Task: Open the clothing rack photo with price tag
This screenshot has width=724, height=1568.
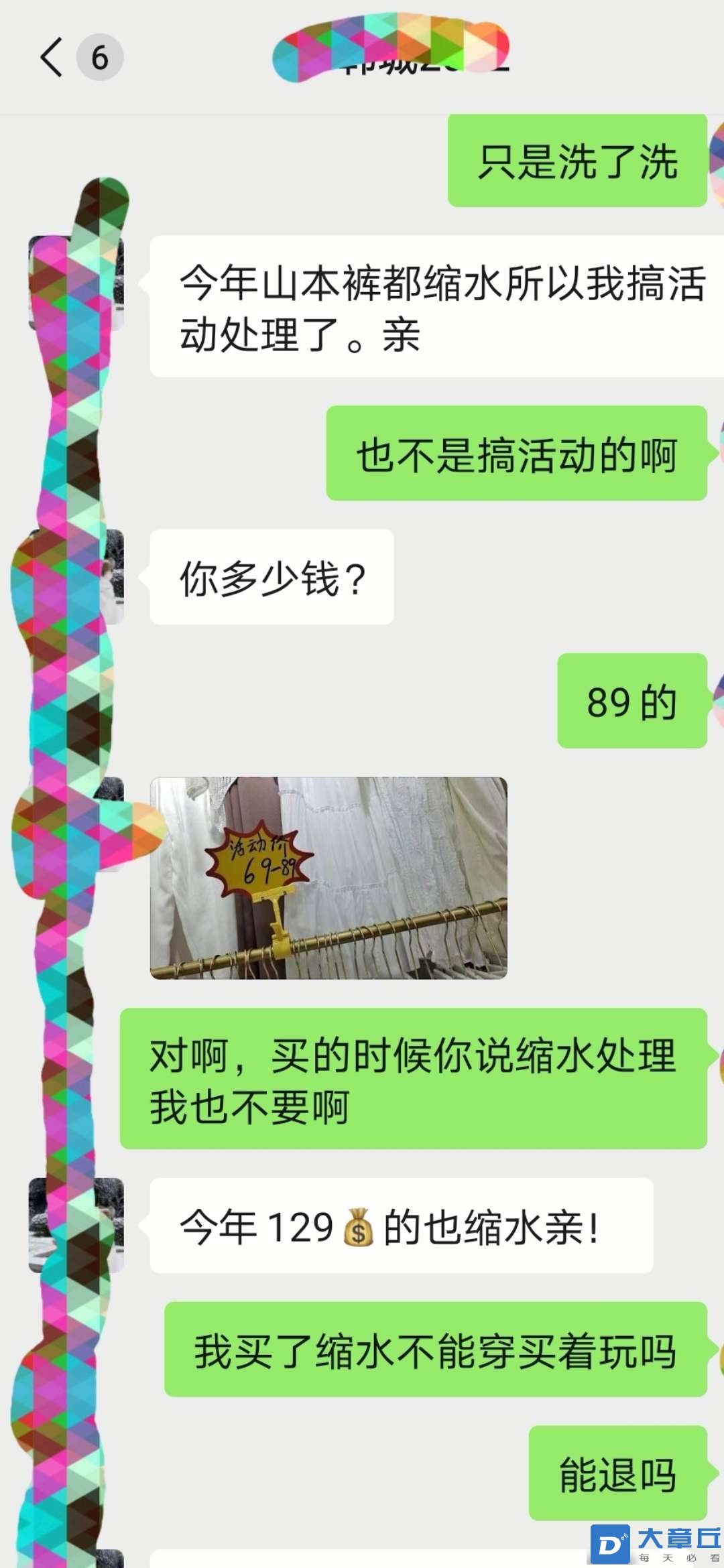Action: point(328,878)
